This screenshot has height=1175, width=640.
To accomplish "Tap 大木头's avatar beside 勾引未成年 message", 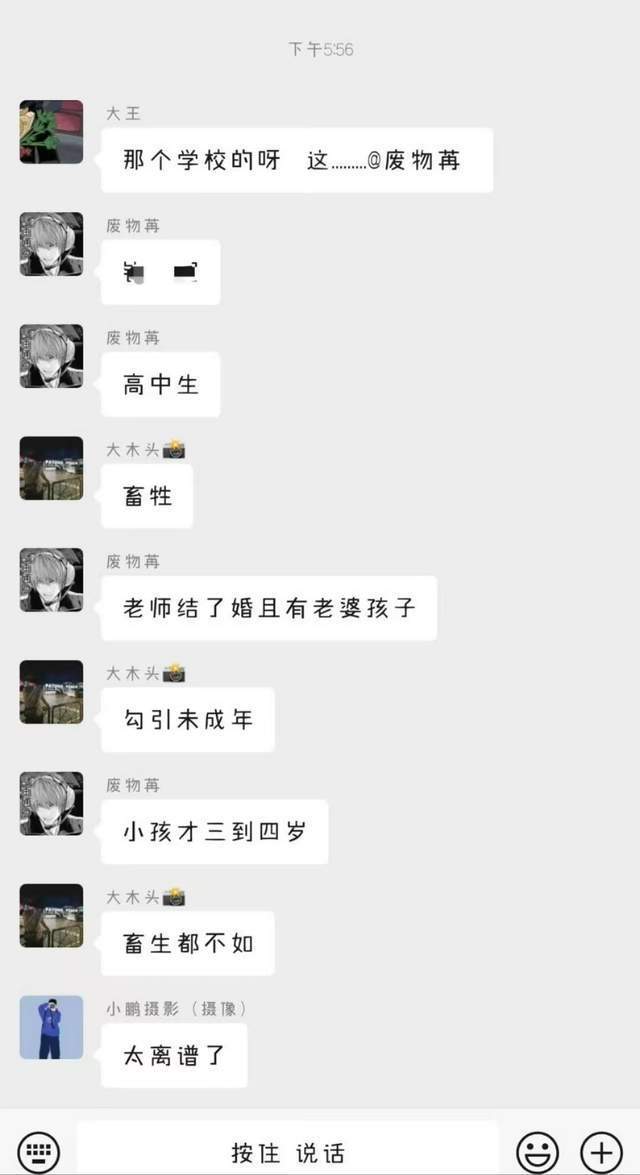I will pyautogui.click(x=51, y=692).
